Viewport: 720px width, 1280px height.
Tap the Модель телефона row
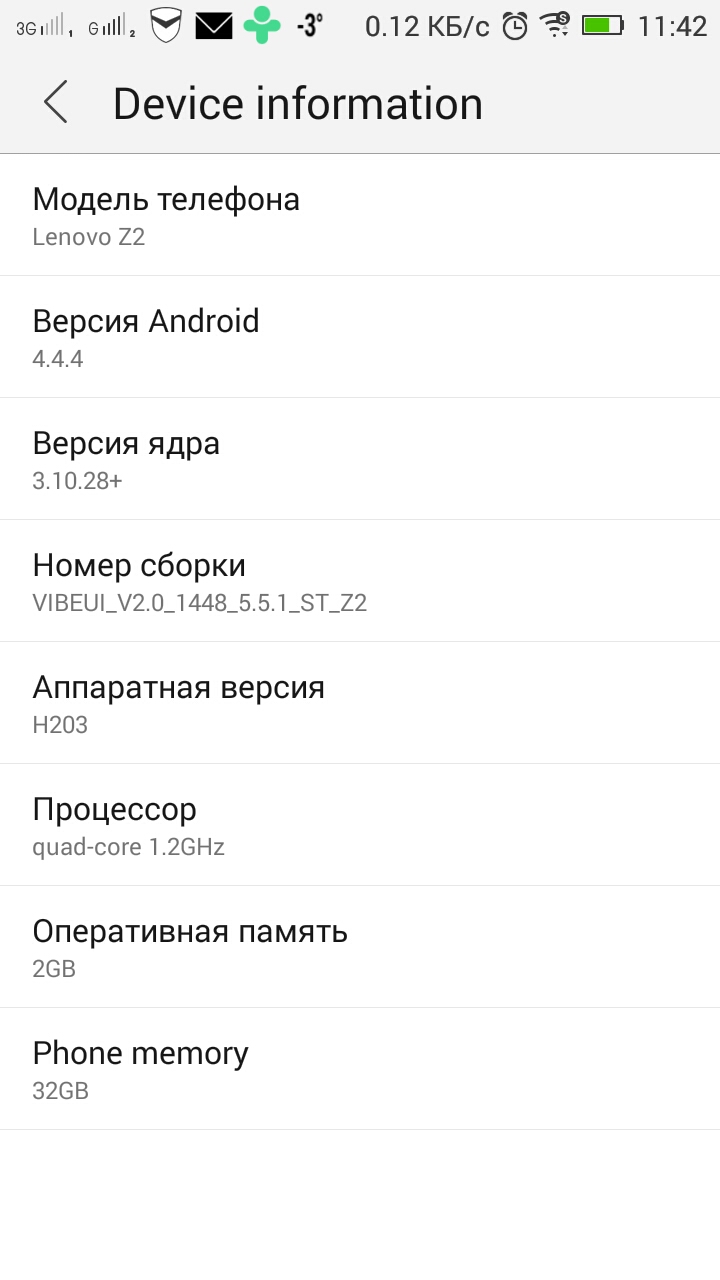(360, 215)
